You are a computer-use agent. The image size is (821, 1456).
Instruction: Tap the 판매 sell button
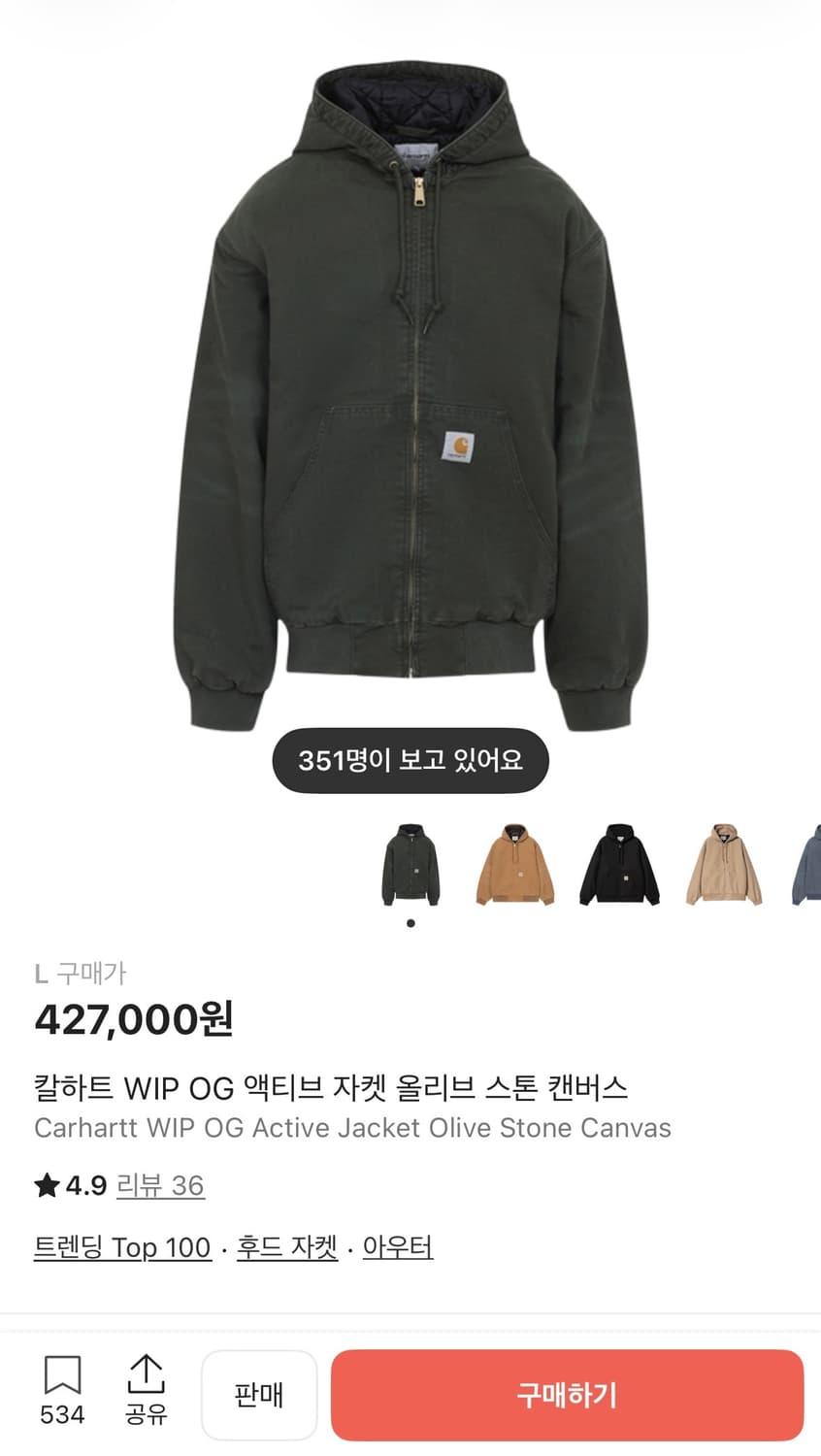(259, 1395)
